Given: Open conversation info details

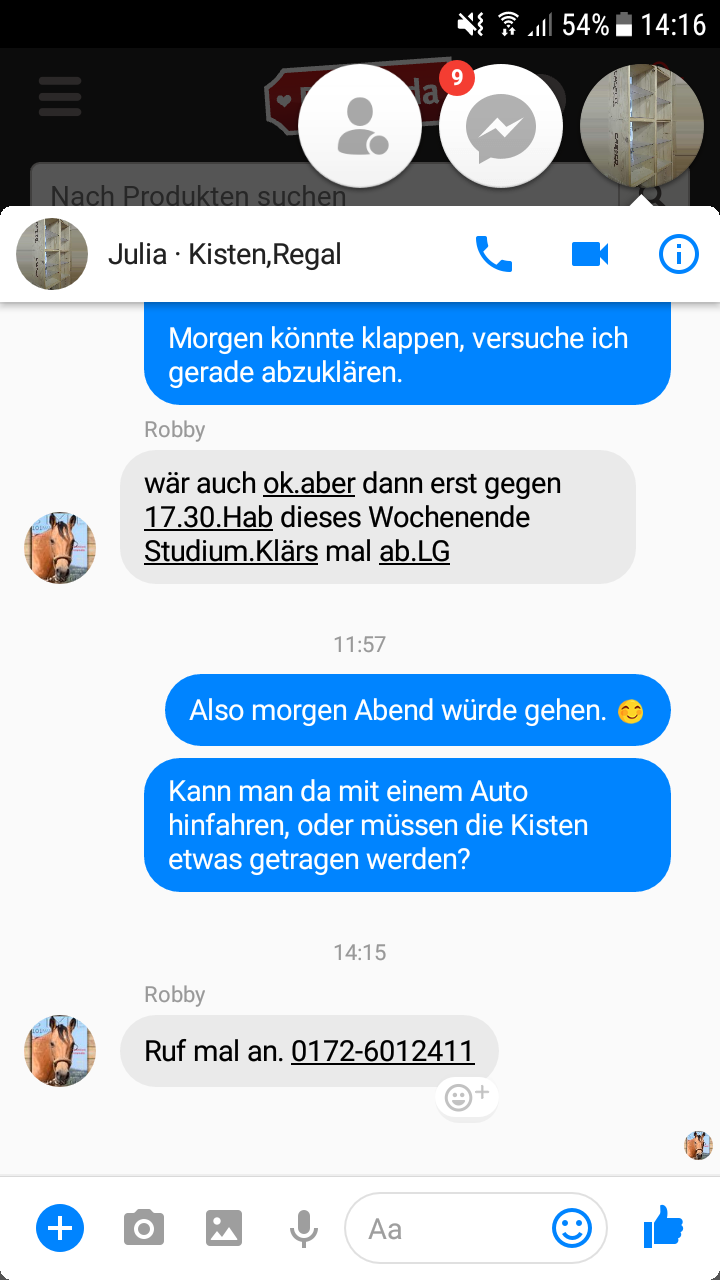Looking at the screenshot, I should tap(679, 255).
